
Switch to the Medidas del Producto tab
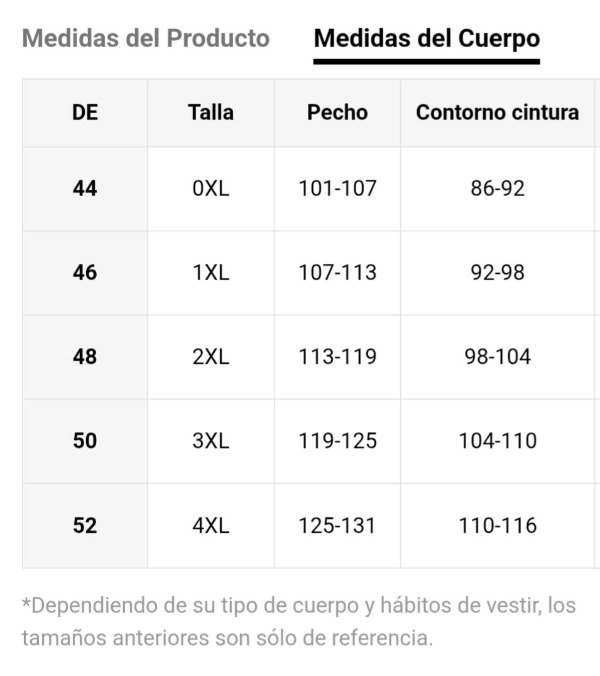coord(146,38)
